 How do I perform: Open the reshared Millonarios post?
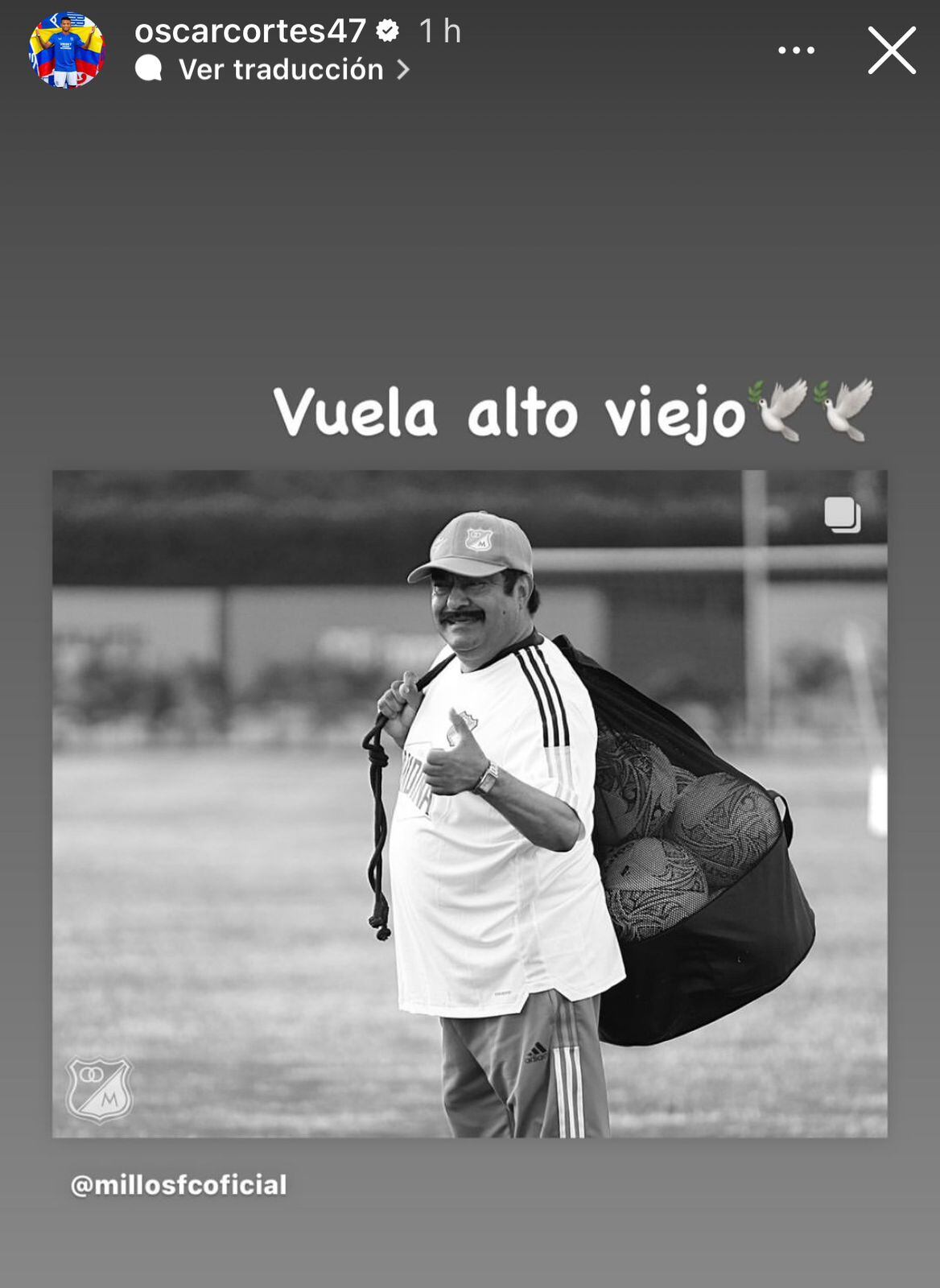coord(470,803)
